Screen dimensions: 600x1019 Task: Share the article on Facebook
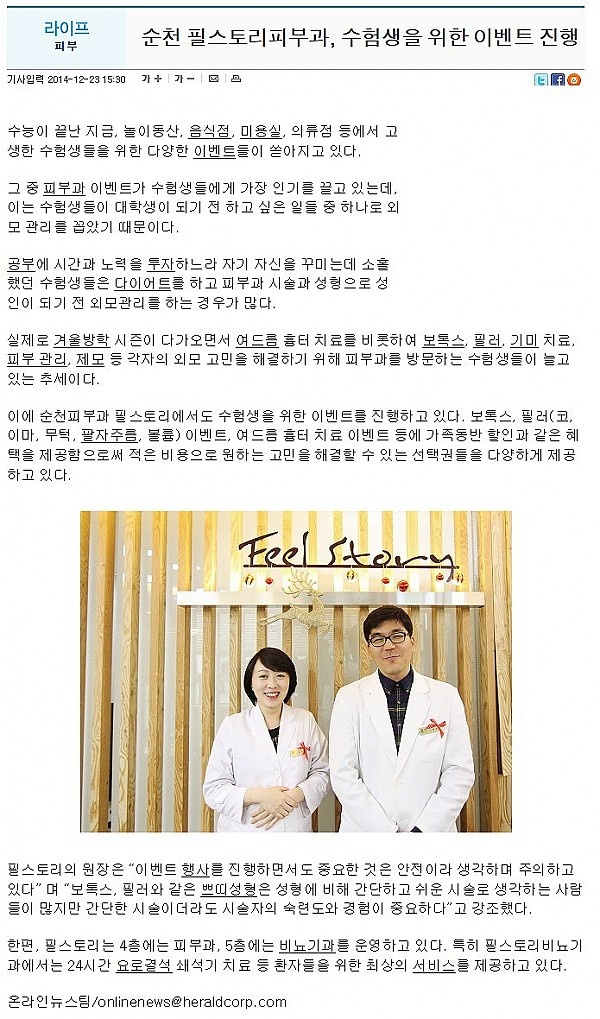558,80
